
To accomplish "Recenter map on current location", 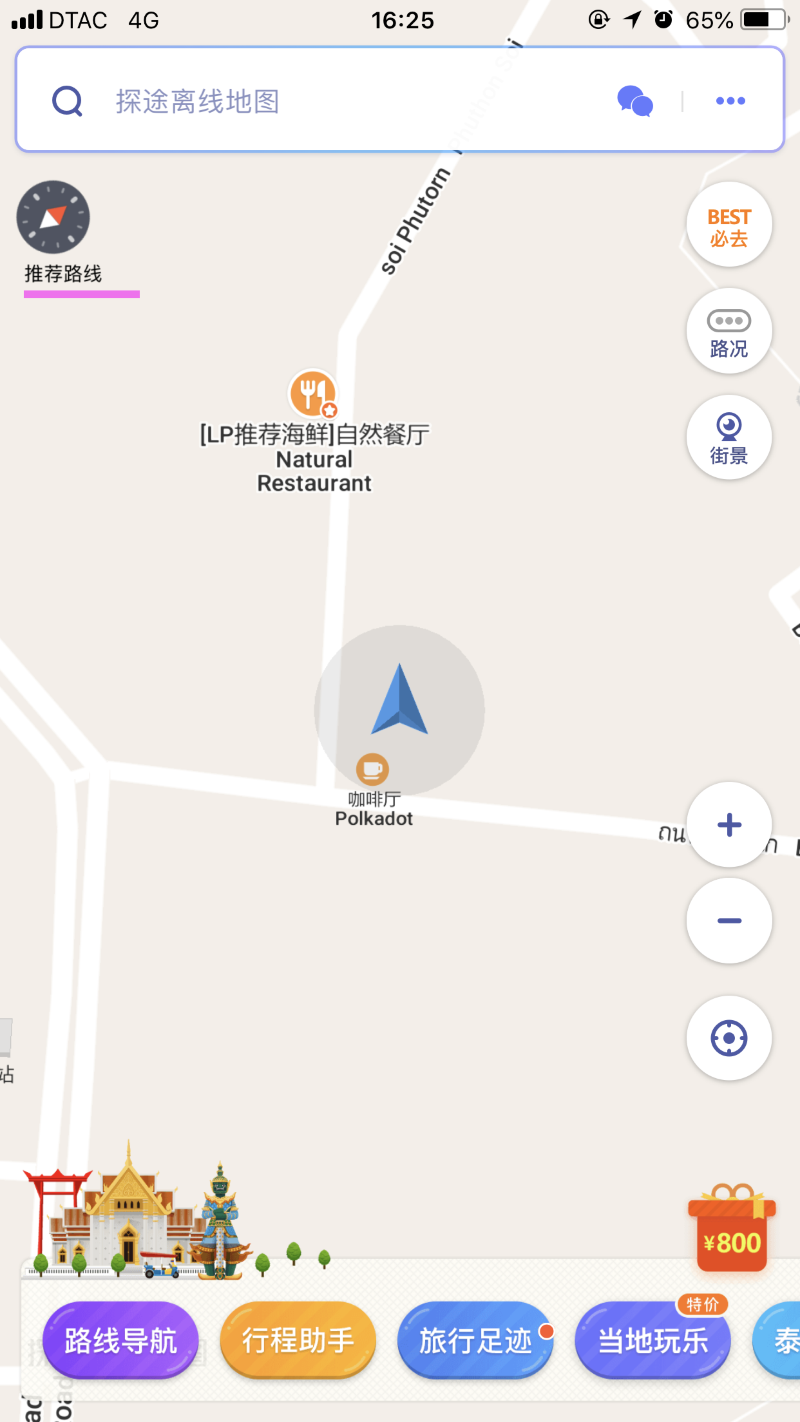I will point(729,1038).
